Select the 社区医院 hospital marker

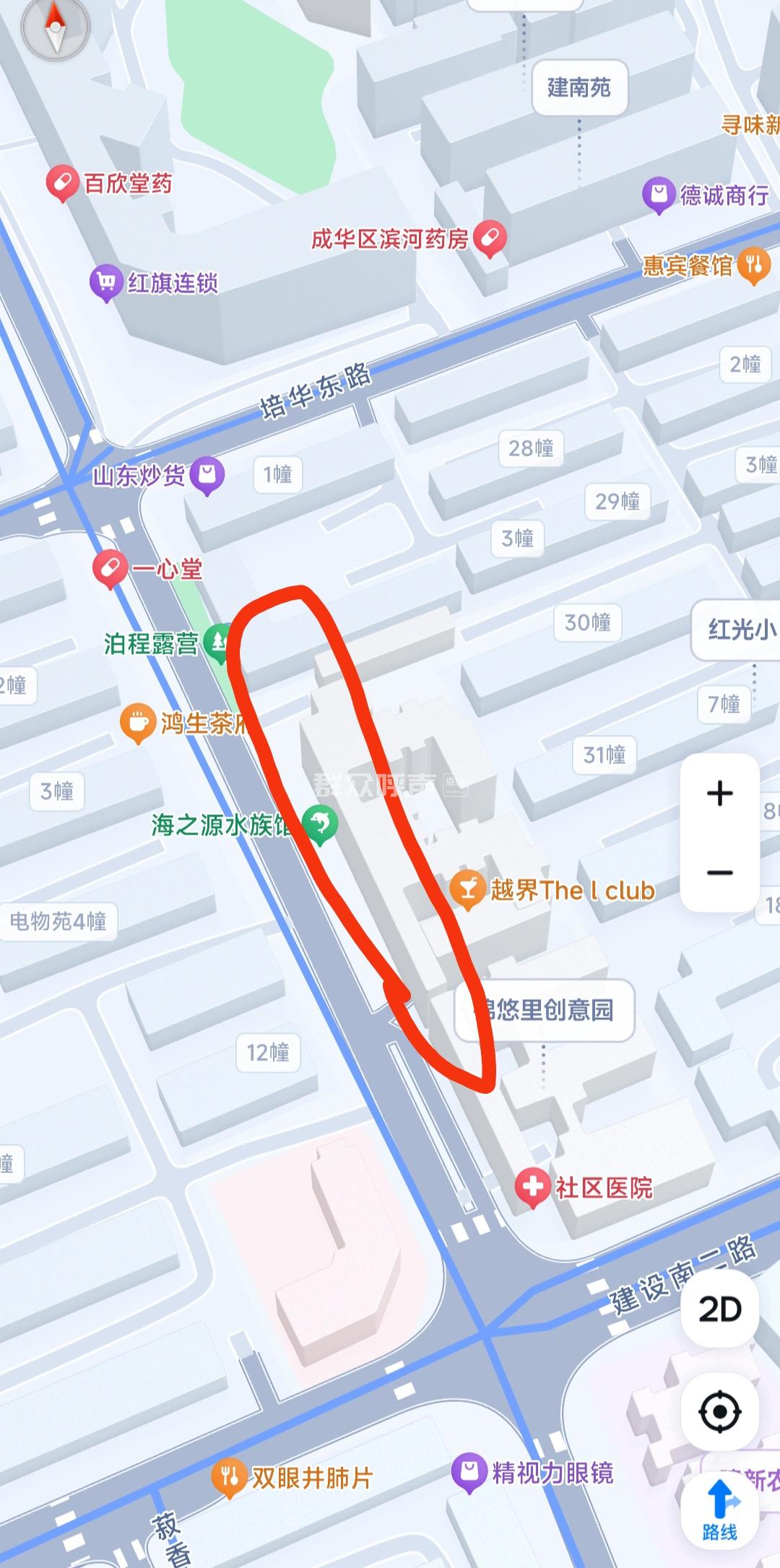pyautogui.click(x=532, y=1187)
